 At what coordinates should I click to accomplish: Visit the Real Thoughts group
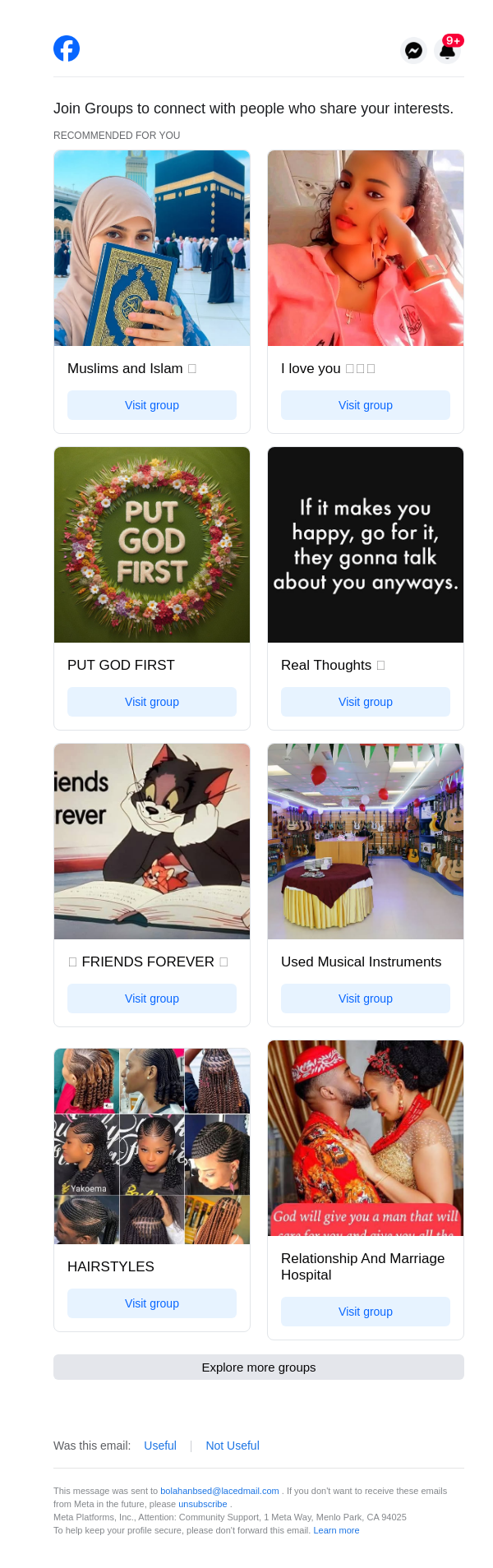point(366,702)
